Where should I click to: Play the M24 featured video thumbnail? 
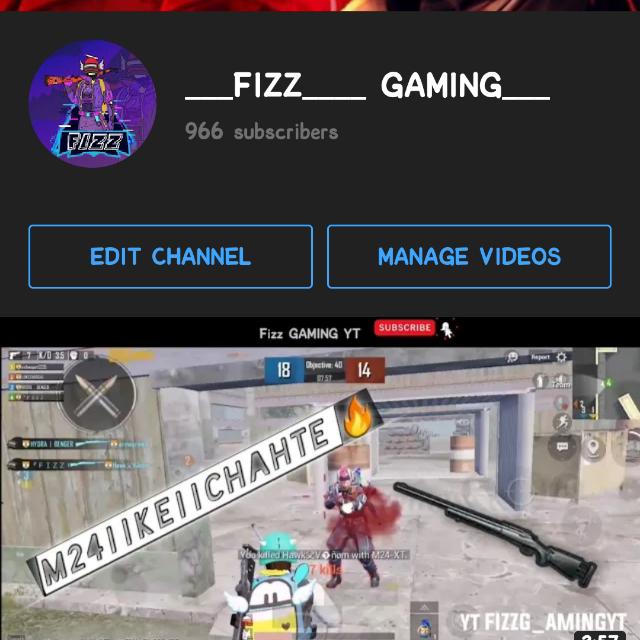click(320, 480)
